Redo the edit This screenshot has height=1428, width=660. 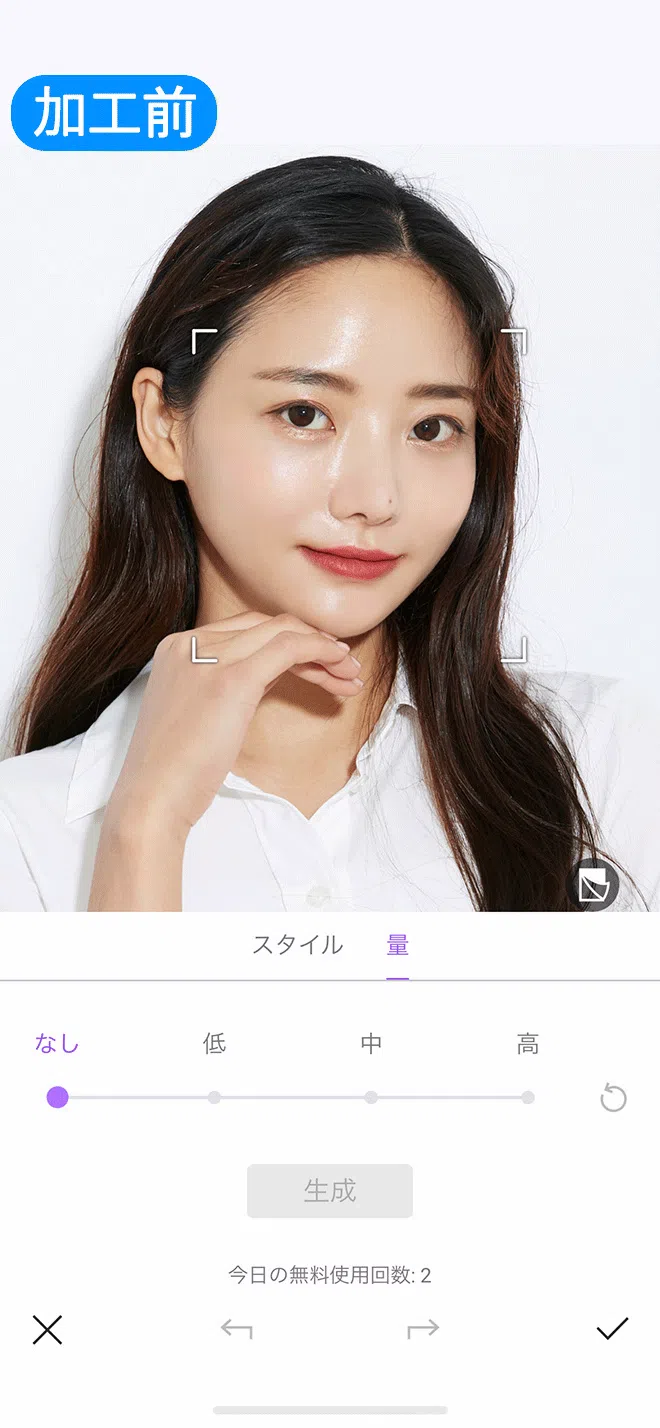click(x=423, y=1329)
